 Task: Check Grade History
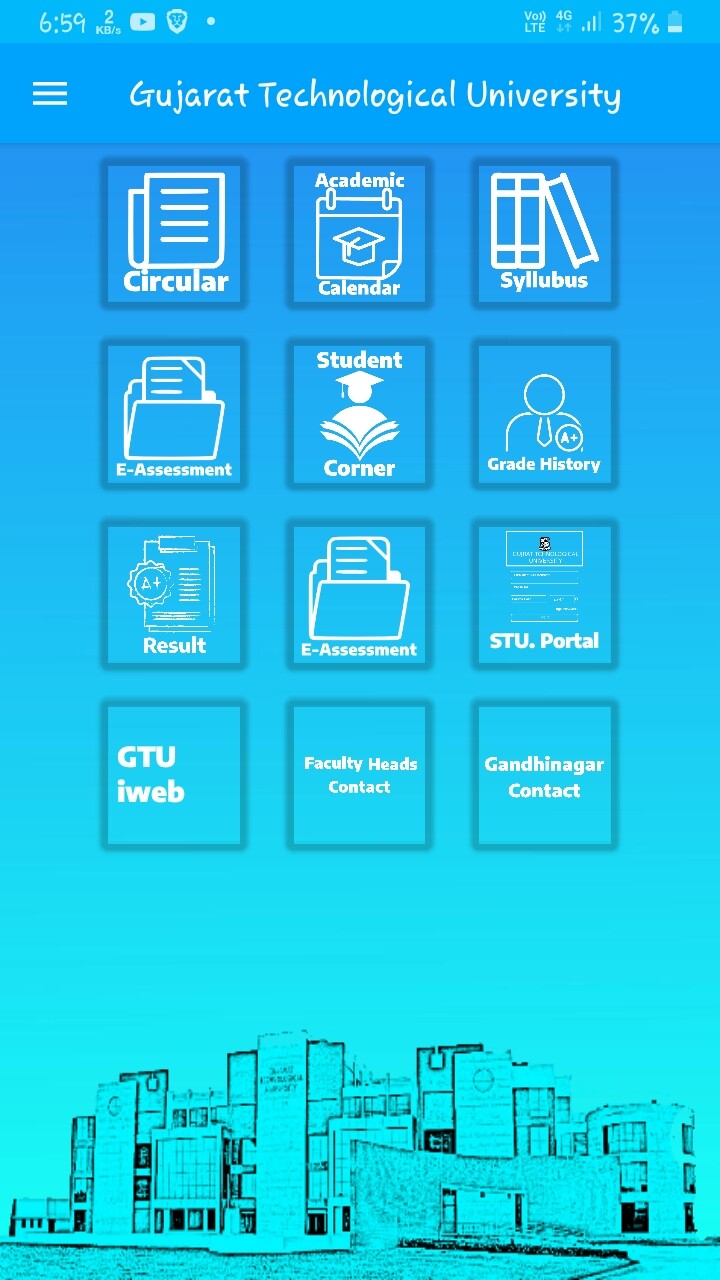[x=544, y=414]
